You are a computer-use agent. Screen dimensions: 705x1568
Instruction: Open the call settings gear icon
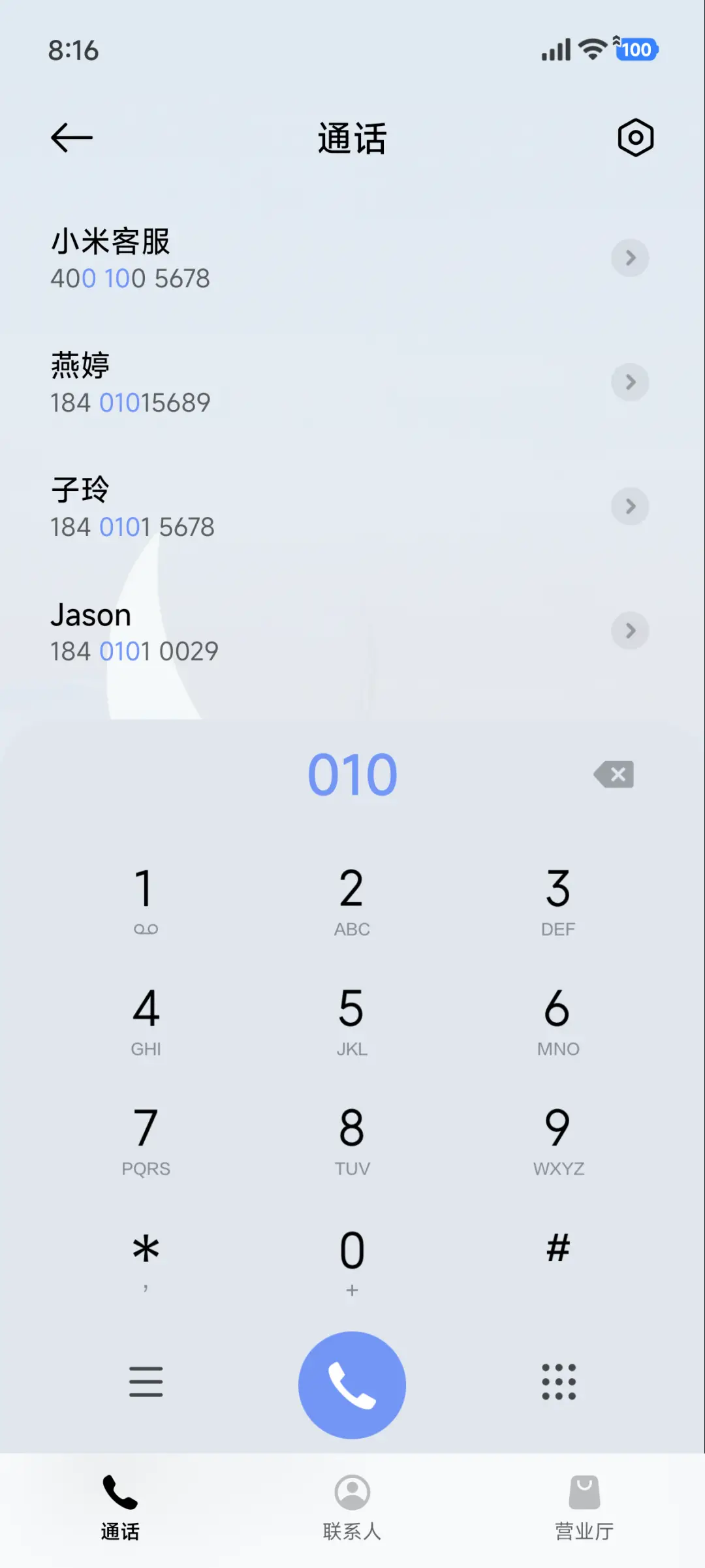pos(634,137)
